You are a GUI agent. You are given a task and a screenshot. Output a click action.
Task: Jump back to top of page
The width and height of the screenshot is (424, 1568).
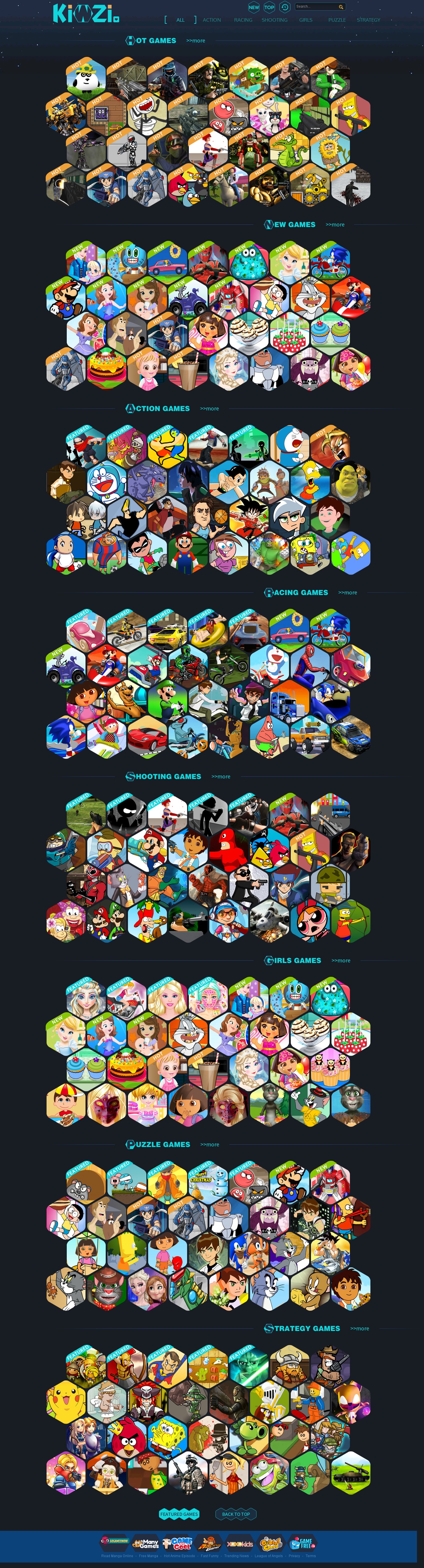click(236, 1514)
